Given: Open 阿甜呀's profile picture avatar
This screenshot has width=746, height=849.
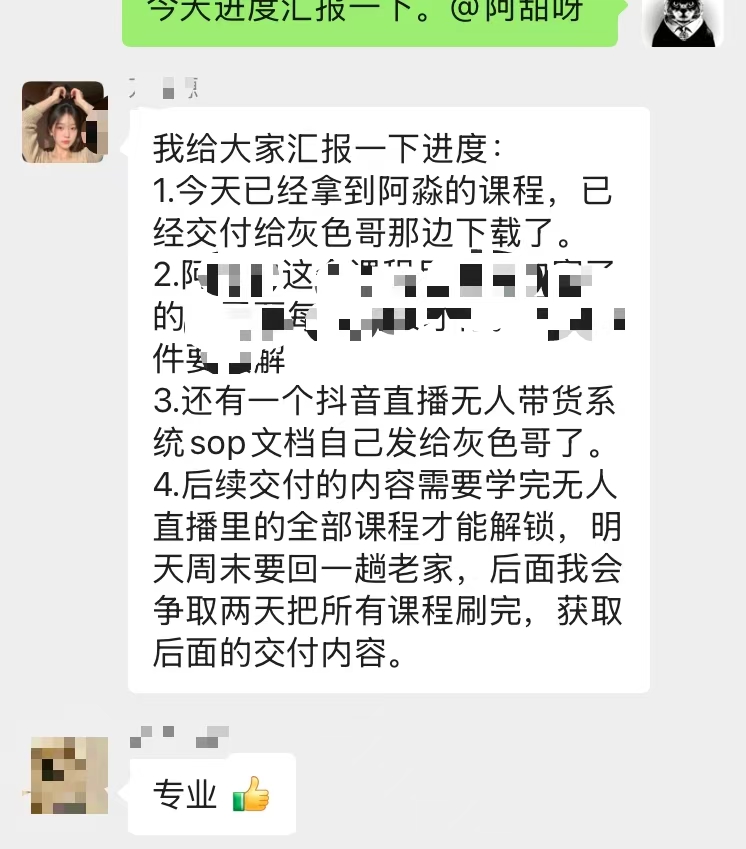Looking at the screenshot, I should click(64, 123).
